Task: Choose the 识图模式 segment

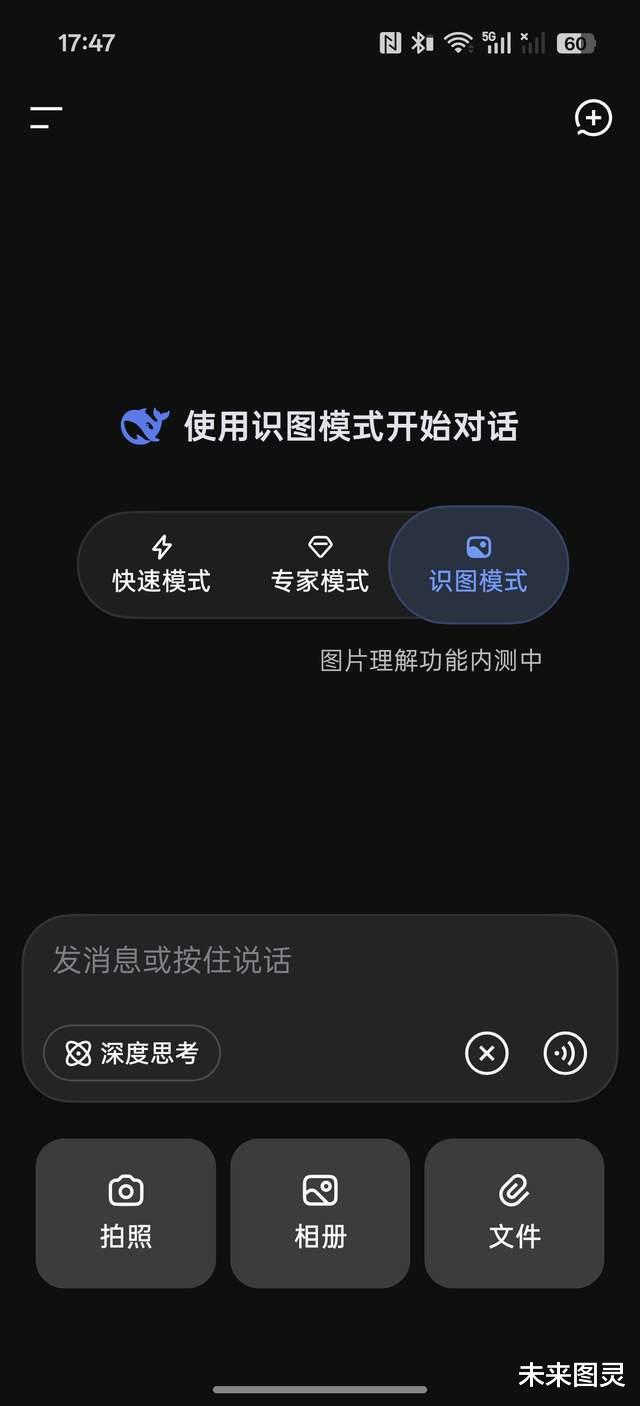Action: click(x=478, y=565)
